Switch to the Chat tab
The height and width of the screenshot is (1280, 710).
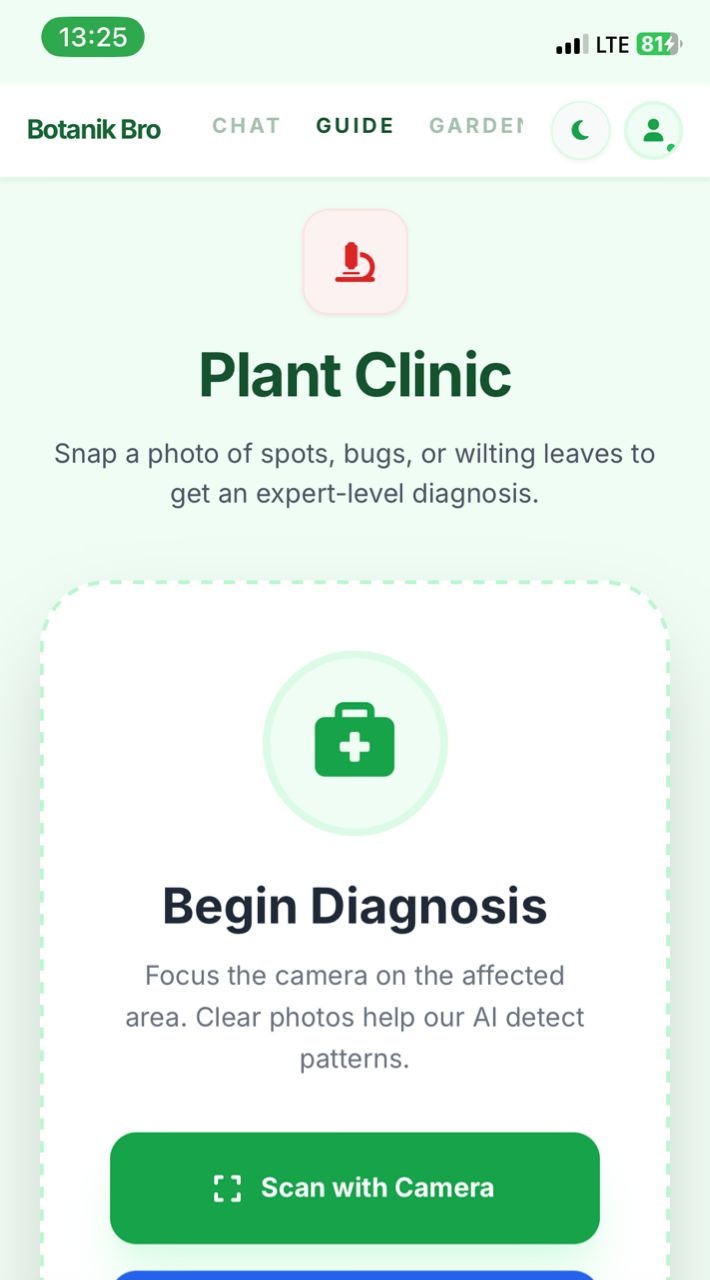pos(246,126)
